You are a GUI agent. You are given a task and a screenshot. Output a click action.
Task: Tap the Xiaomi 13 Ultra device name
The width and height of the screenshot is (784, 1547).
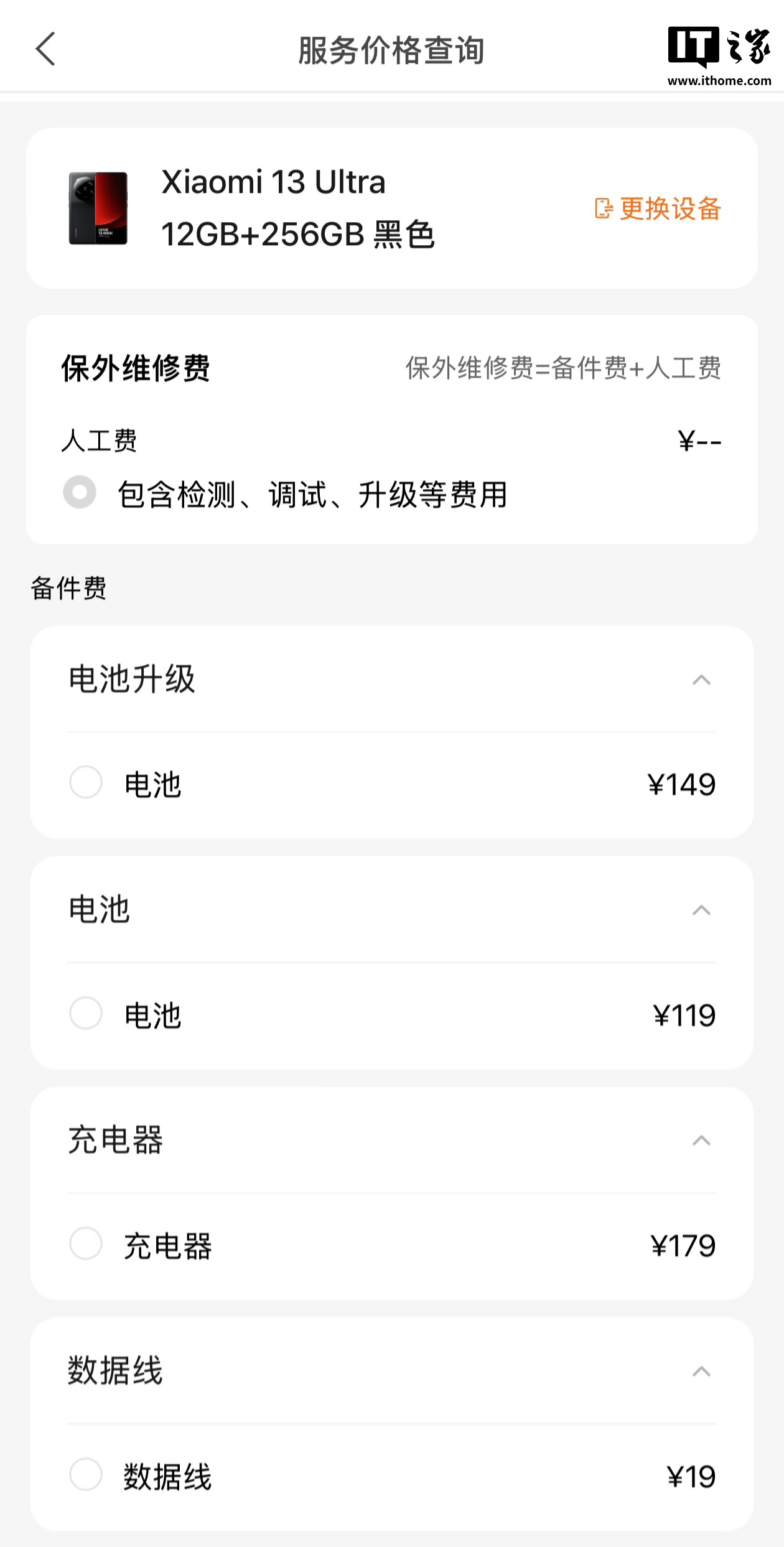coord(274,182)
